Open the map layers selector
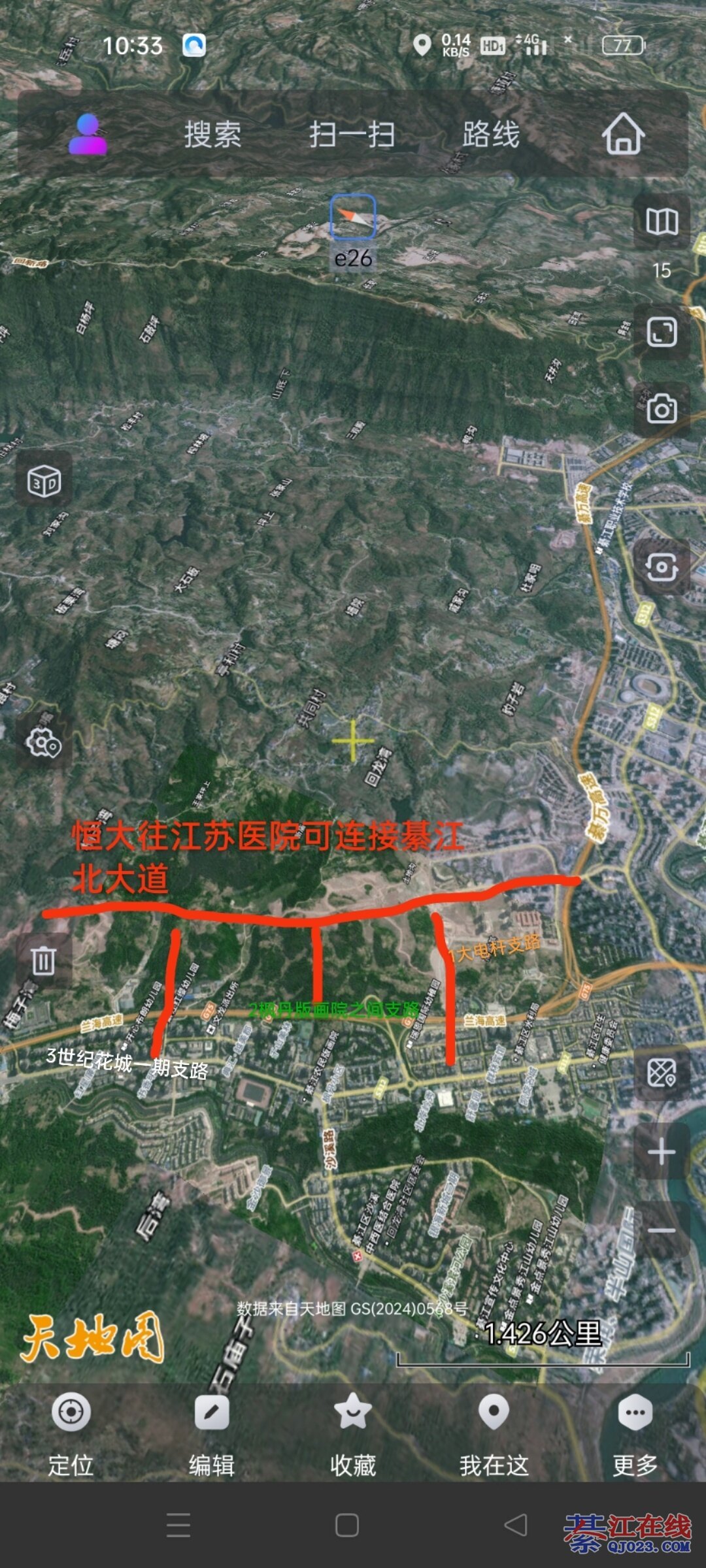The image size is (706, 1568). tap(662, 222)
